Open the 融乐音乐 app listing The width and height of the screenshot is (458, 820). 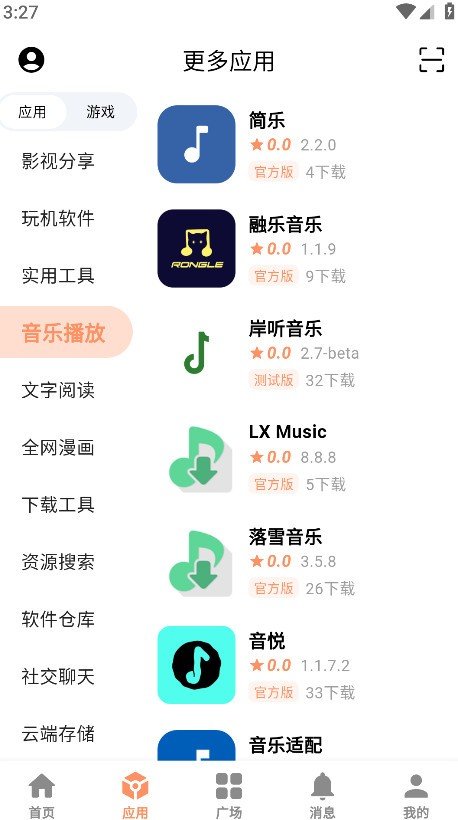point(302,249)
